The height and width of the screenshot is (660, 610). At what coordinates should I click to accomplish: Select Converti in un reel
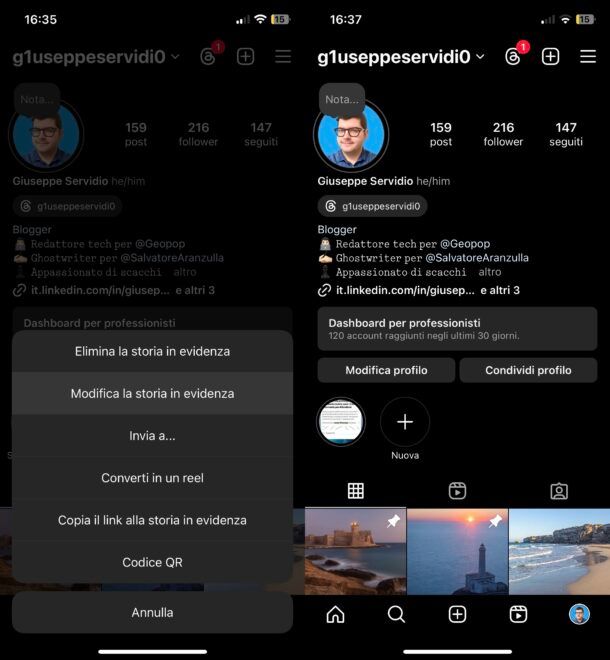pyautogui.click(x=152, y=478)
